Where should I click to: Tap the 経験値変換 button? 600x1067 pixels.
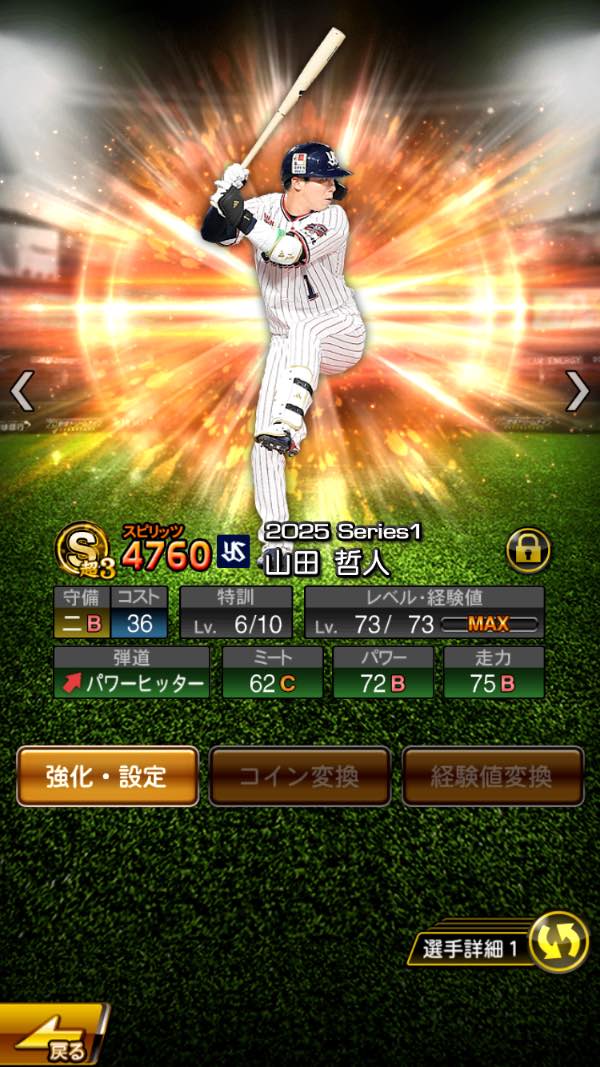pyautogui.click(x=492, y=776)
